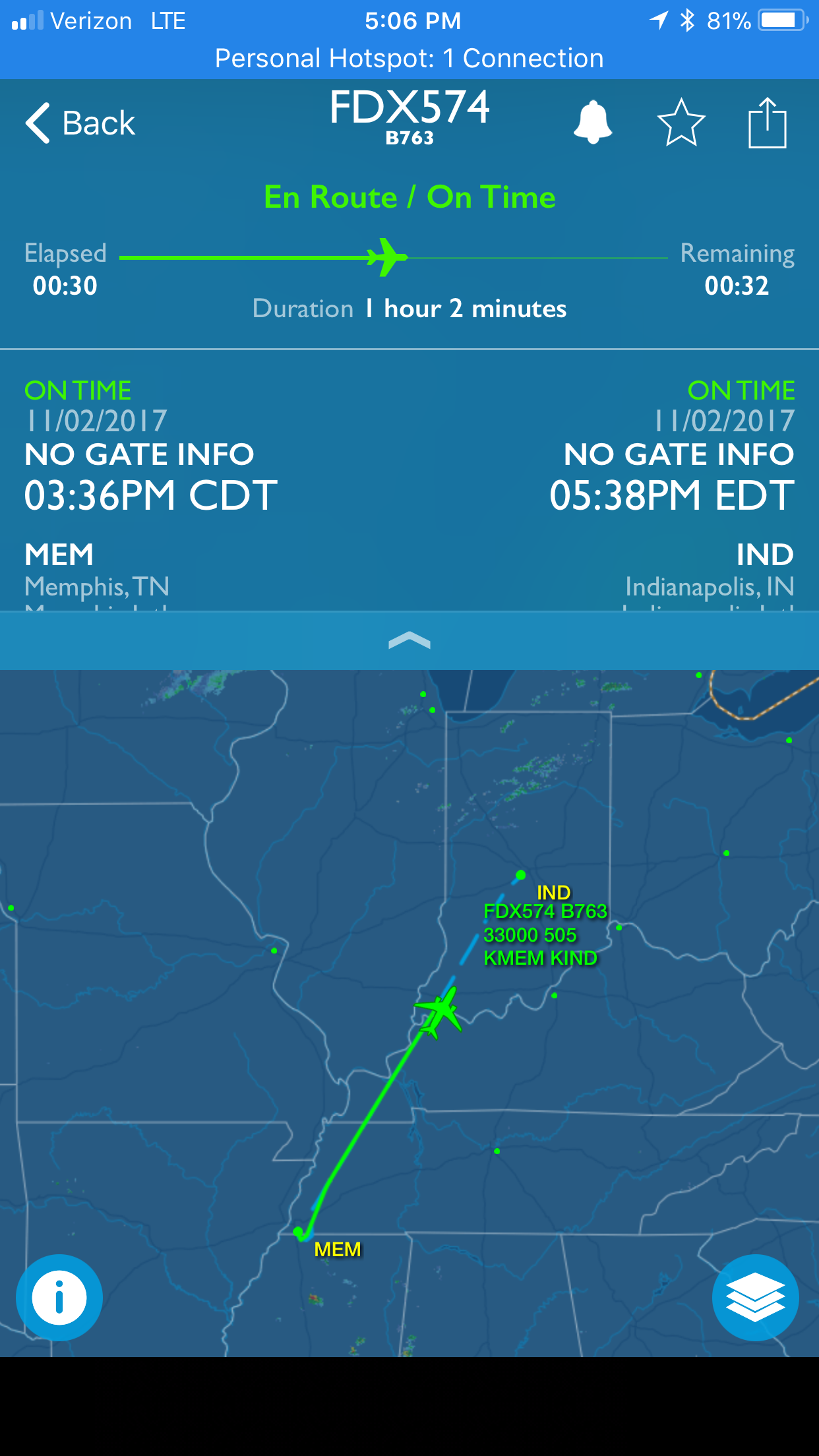Share this flight's details

click(x=767, y=122)
